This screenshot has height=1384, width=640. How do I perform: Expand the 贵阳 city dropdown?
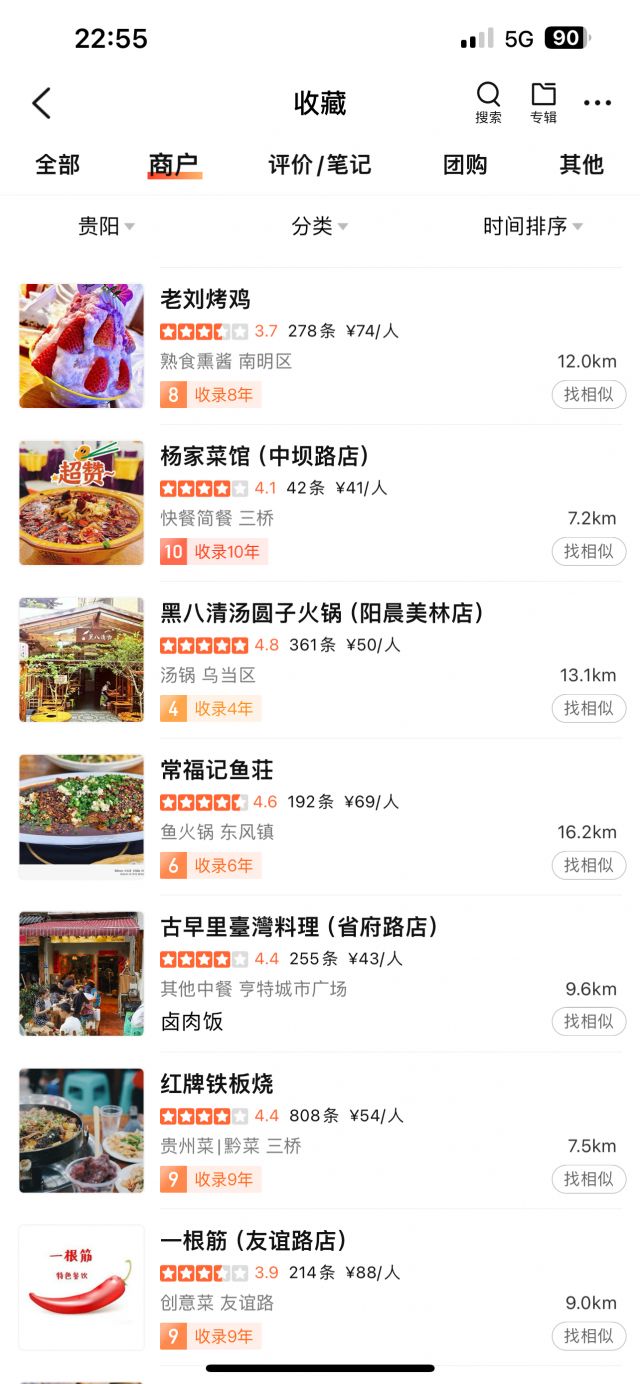click(x=106, y=226)
